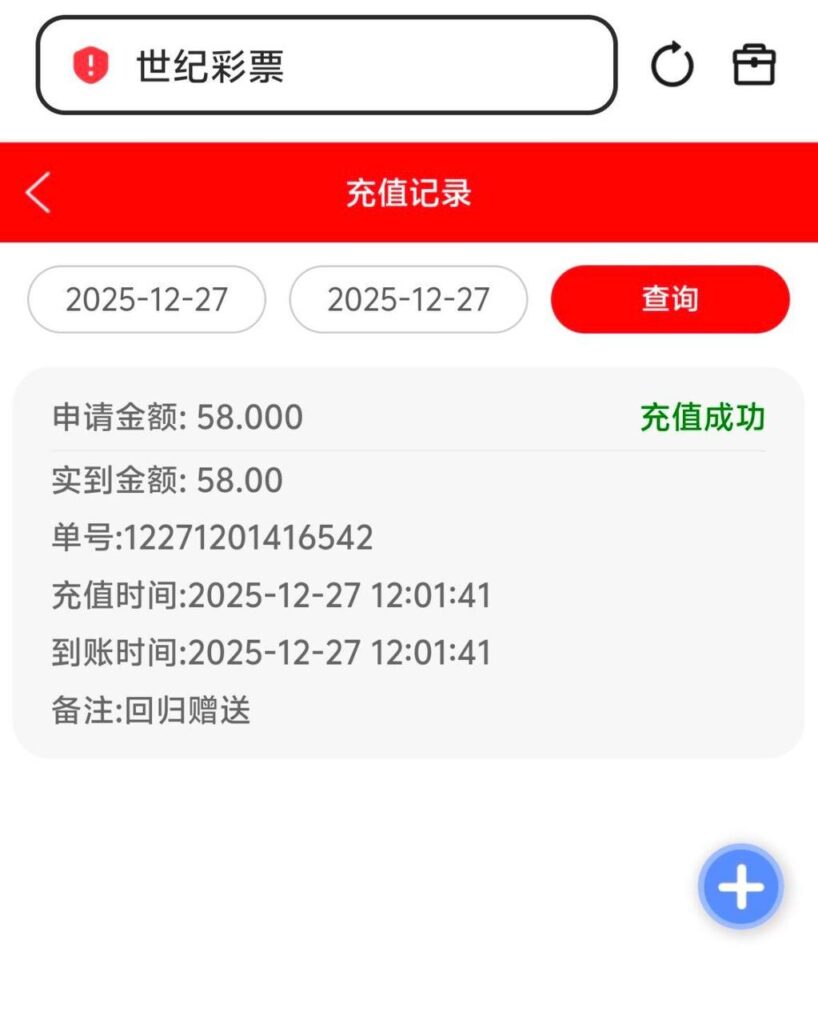The height and width of the screenshot is (1024, 818).
Task: Click the briefcase icon in the top bar
Action: pyautogui.click(x=754, y=64)
